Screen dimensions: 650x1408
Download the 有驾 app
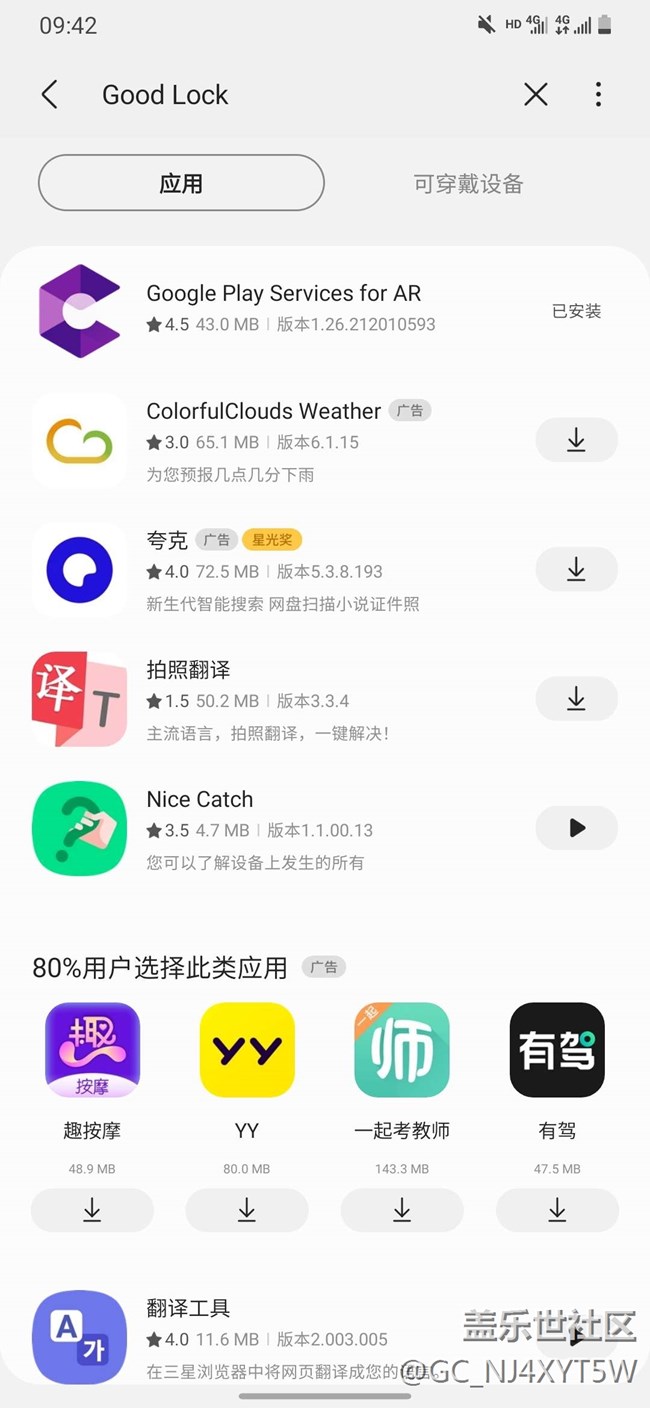[557, 1210]
